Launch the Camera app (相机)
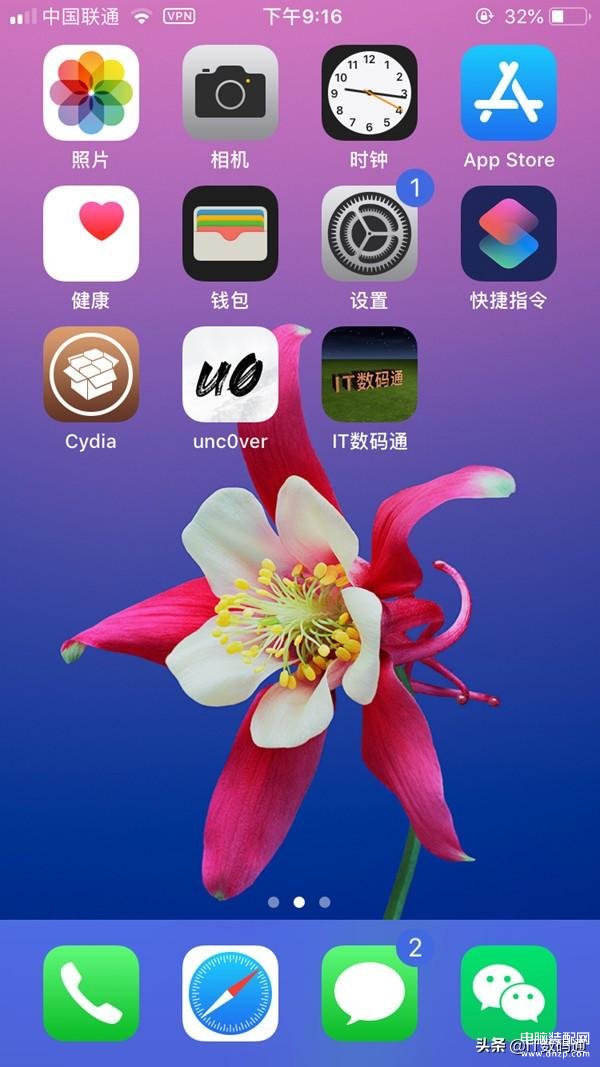 [230, 93]
